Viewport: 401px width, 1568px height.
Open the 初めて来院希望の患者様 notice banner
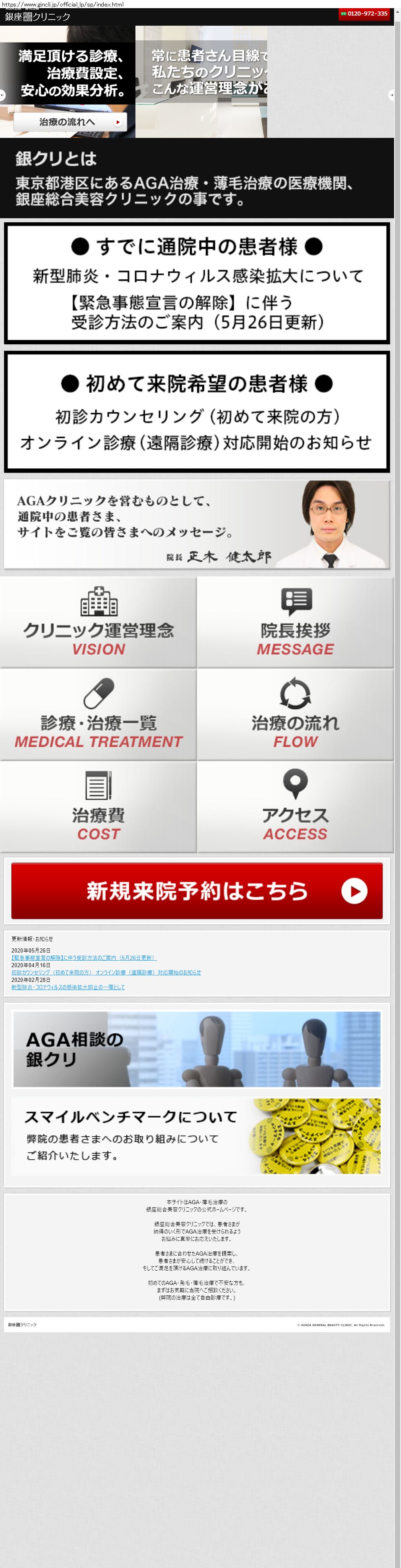click(x=197, y=412)
